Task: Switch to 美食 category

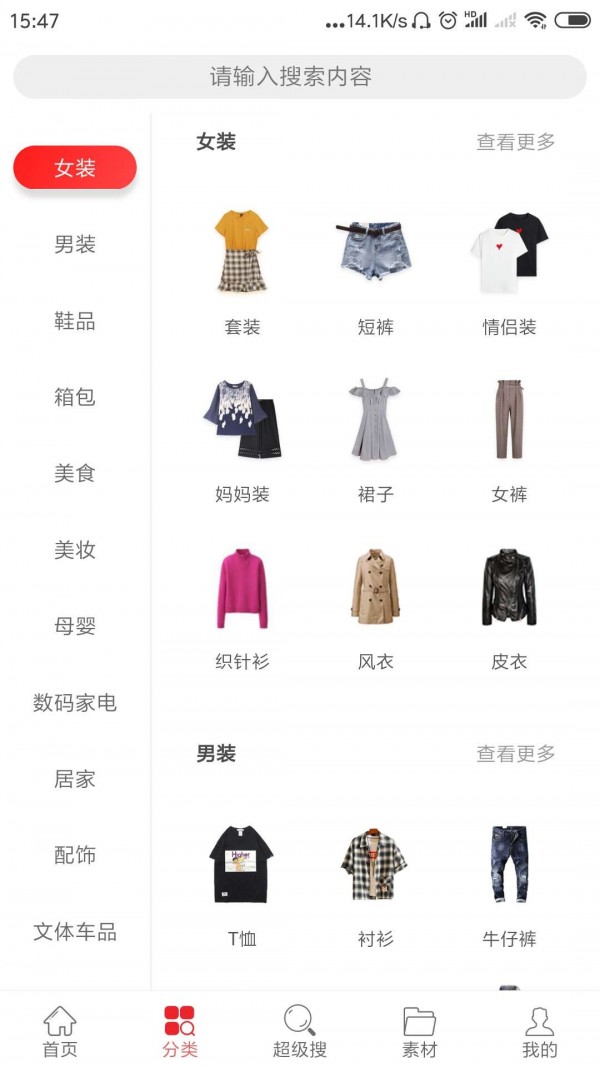Action: tap(75, 473)
